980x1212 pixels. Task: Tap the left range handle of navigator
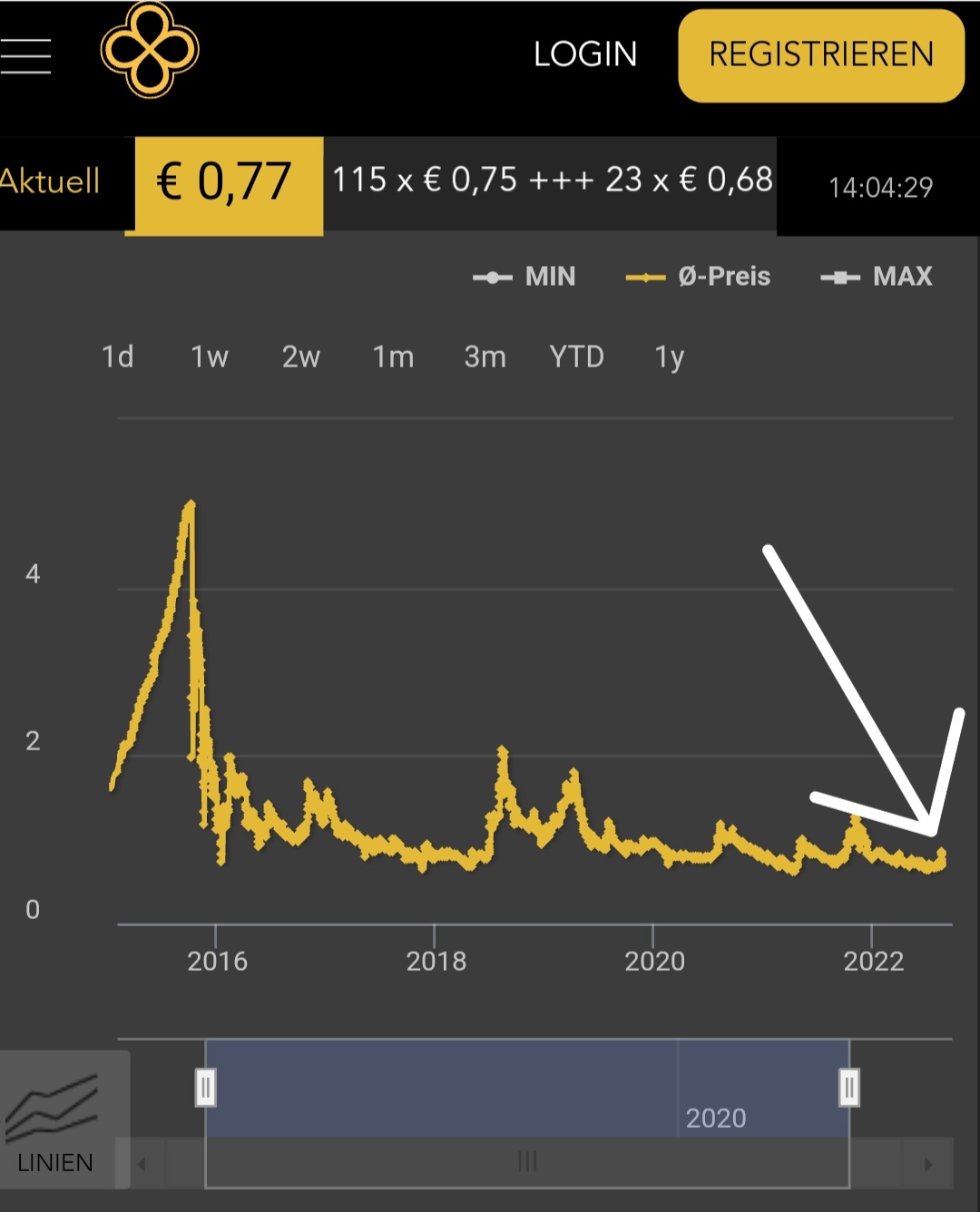[x=206, y=1087]
